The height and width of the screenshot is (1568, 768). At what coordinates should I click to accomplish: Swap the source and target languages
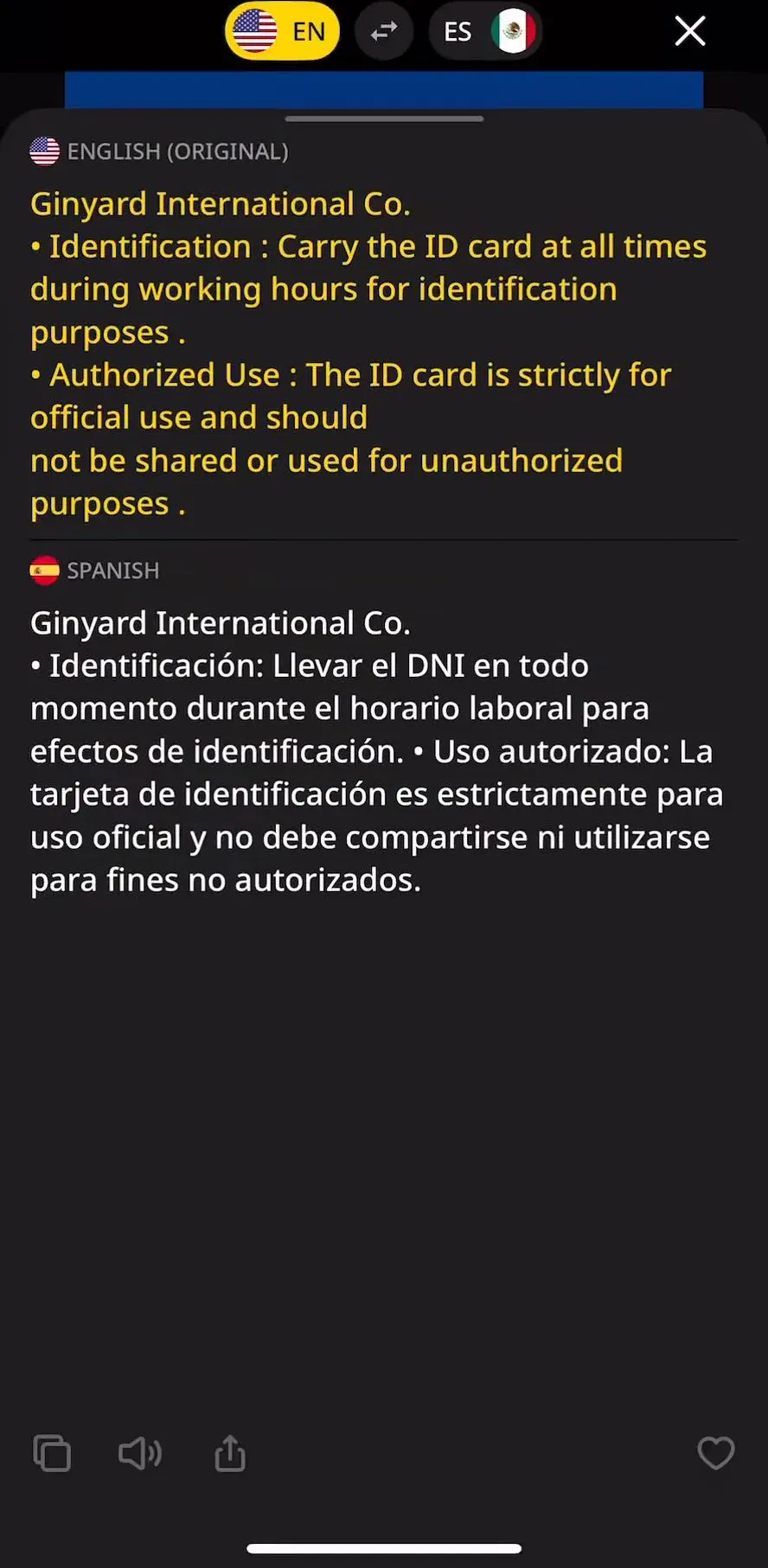384,31
